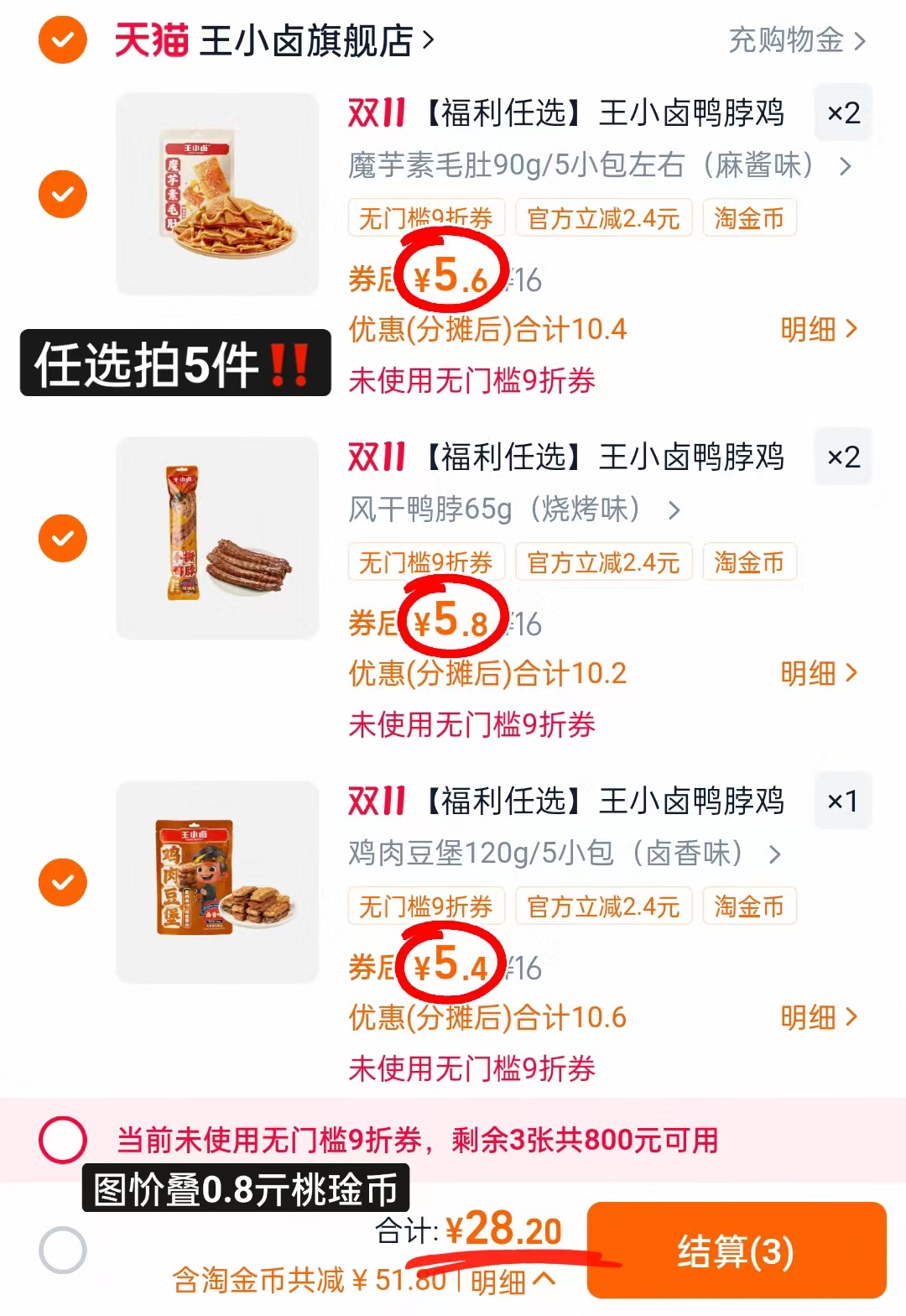Click the 淘金币 tag on 鸡肉豆堡
The height and width of the screenshot is (1316, 906).
(x=749, y=906)
